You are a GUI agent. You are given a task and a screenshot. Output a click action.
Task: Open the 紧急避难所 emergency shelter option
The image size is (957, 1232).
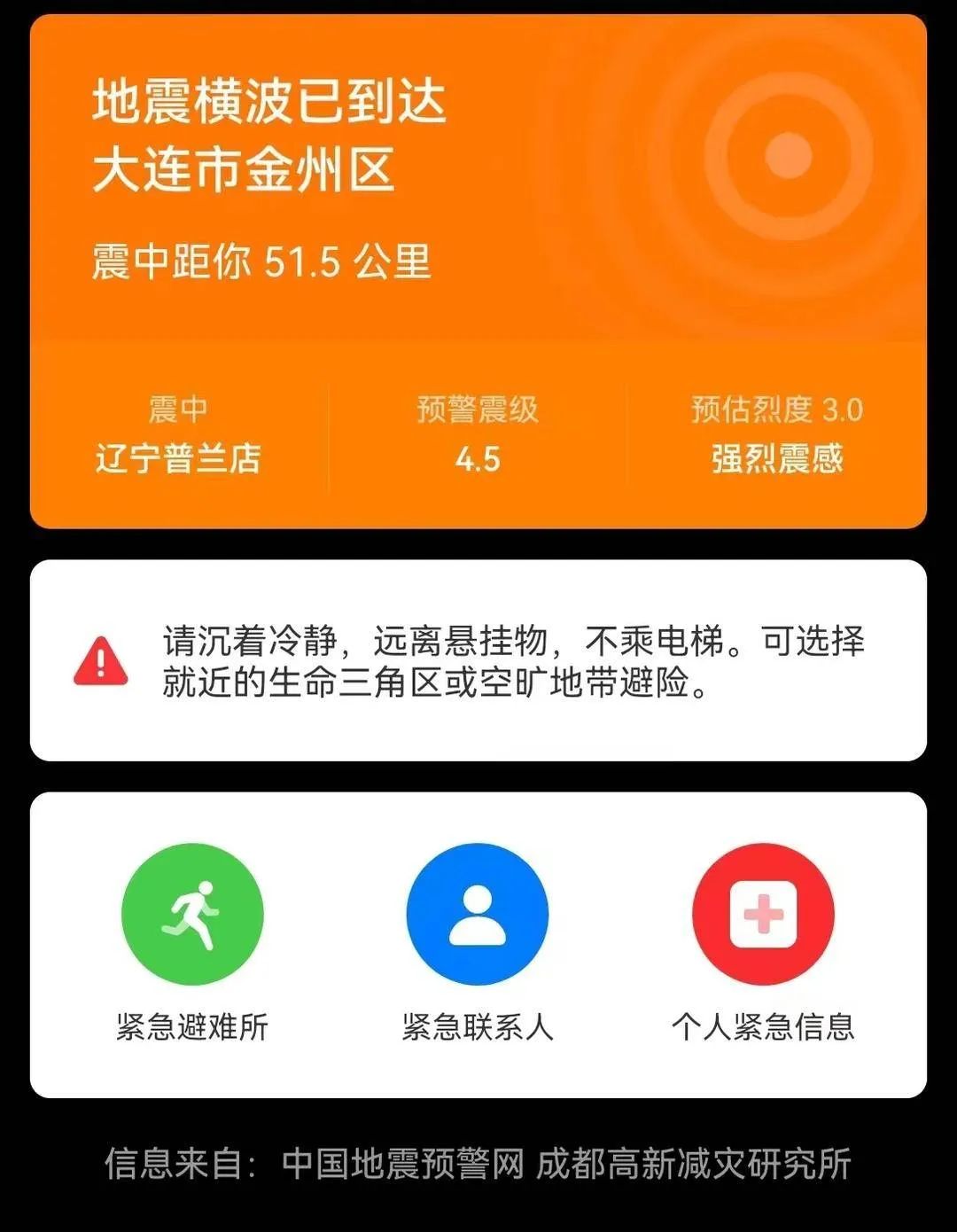[192, 915]
